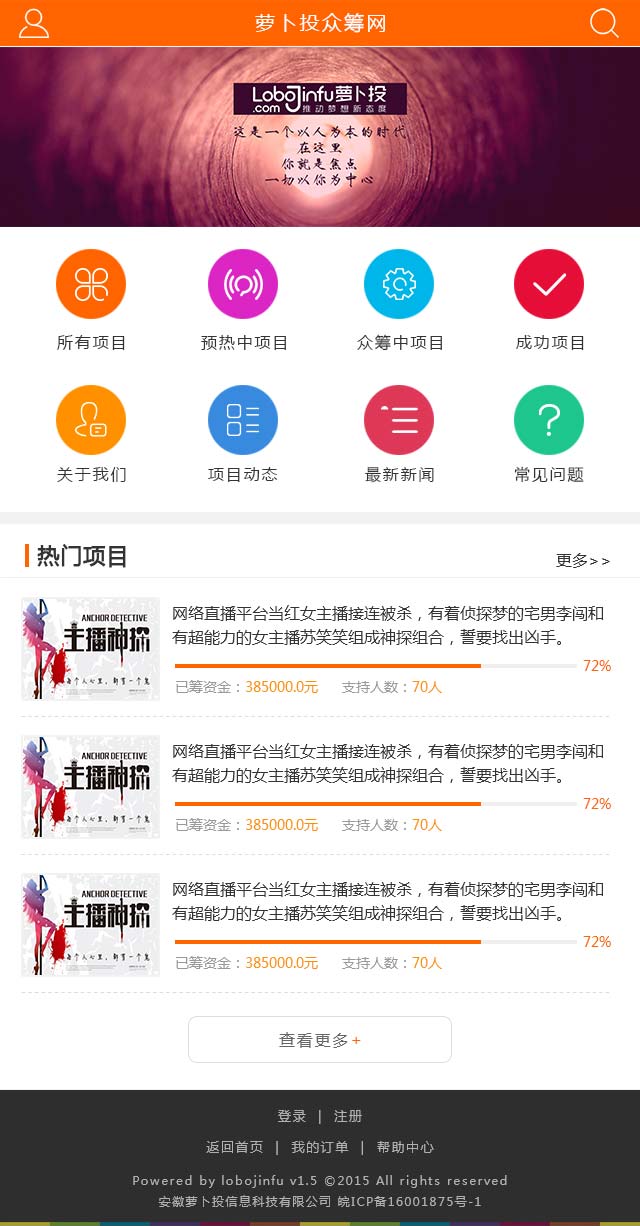Tap 登录 link in footer

(x=292, y=1116)
